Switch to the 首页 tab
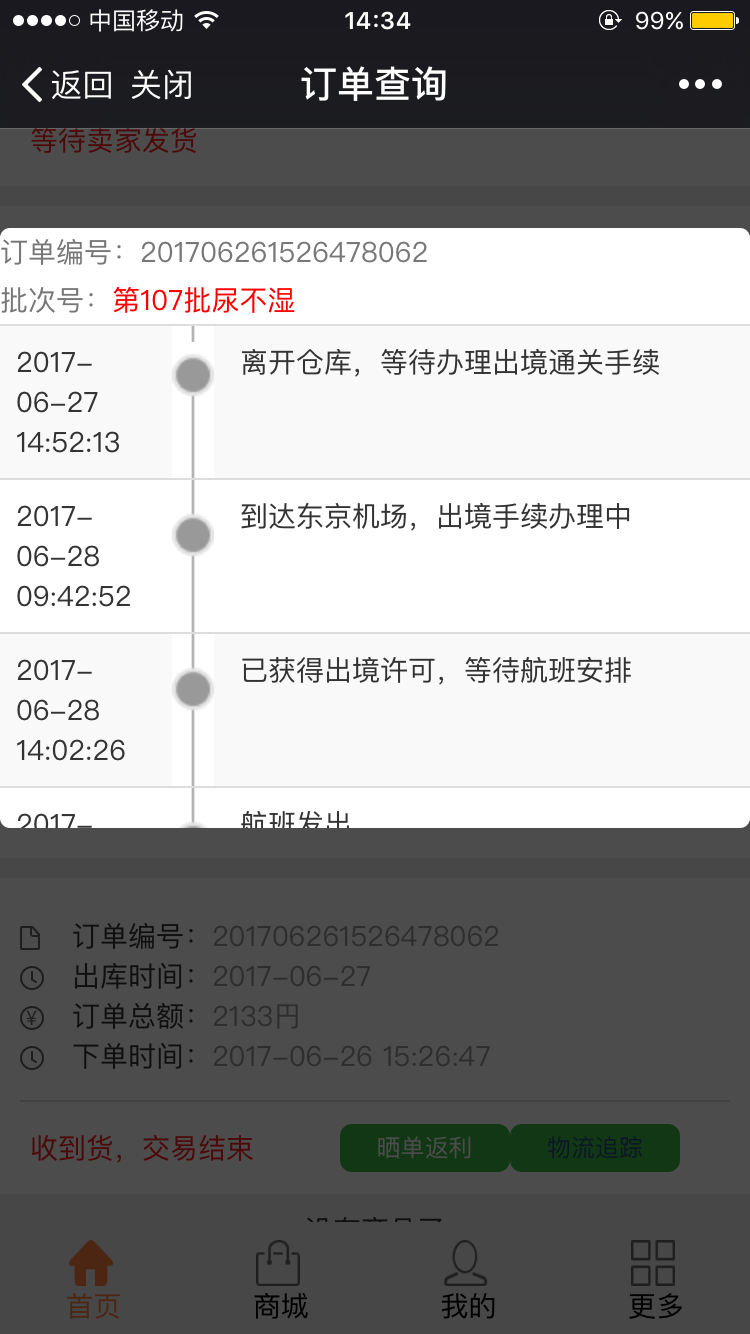The image size is (750, 1334). pos(93,1280)
